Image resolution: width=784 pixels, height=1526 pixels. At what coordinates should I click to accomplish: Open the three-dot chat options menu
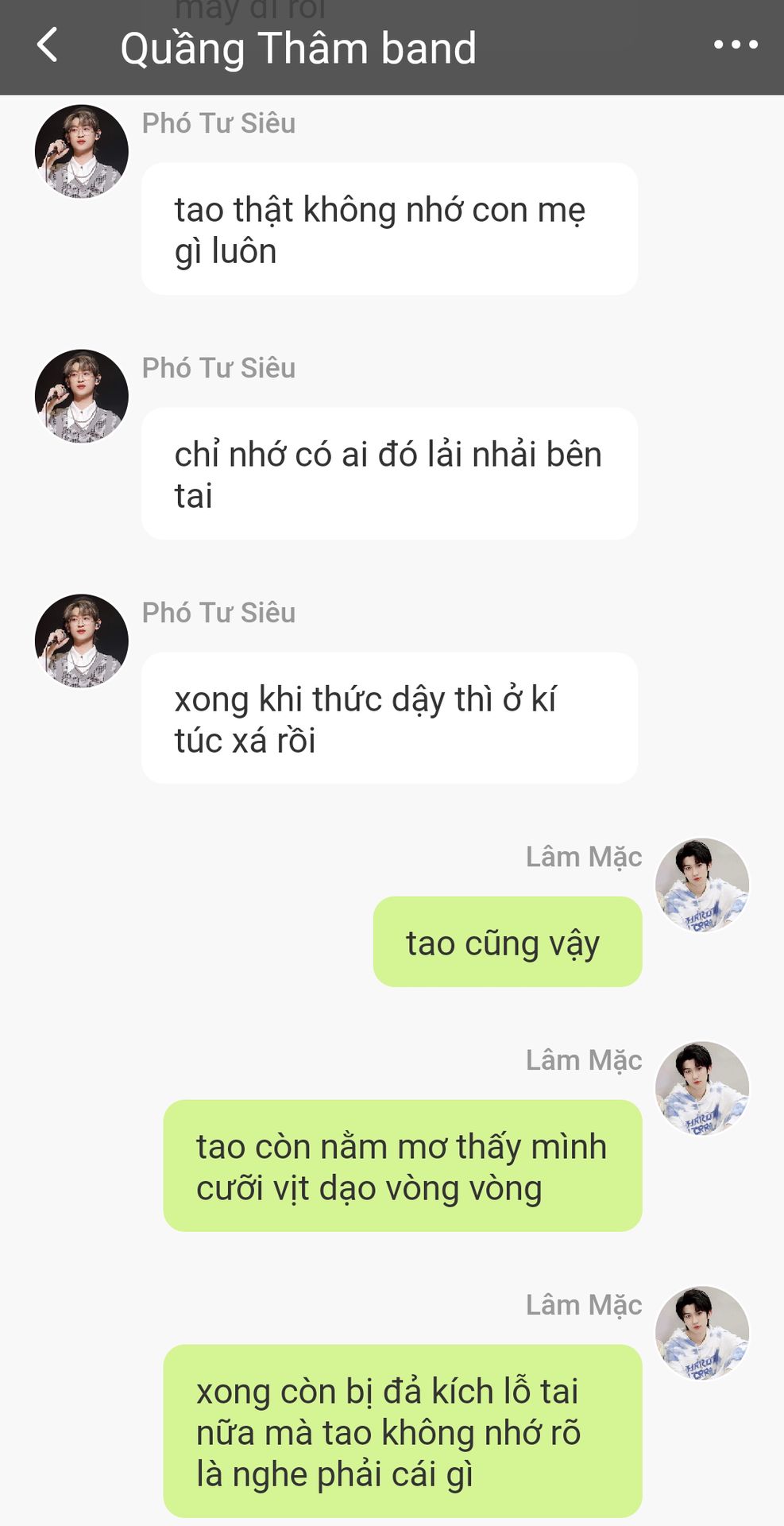735,45
